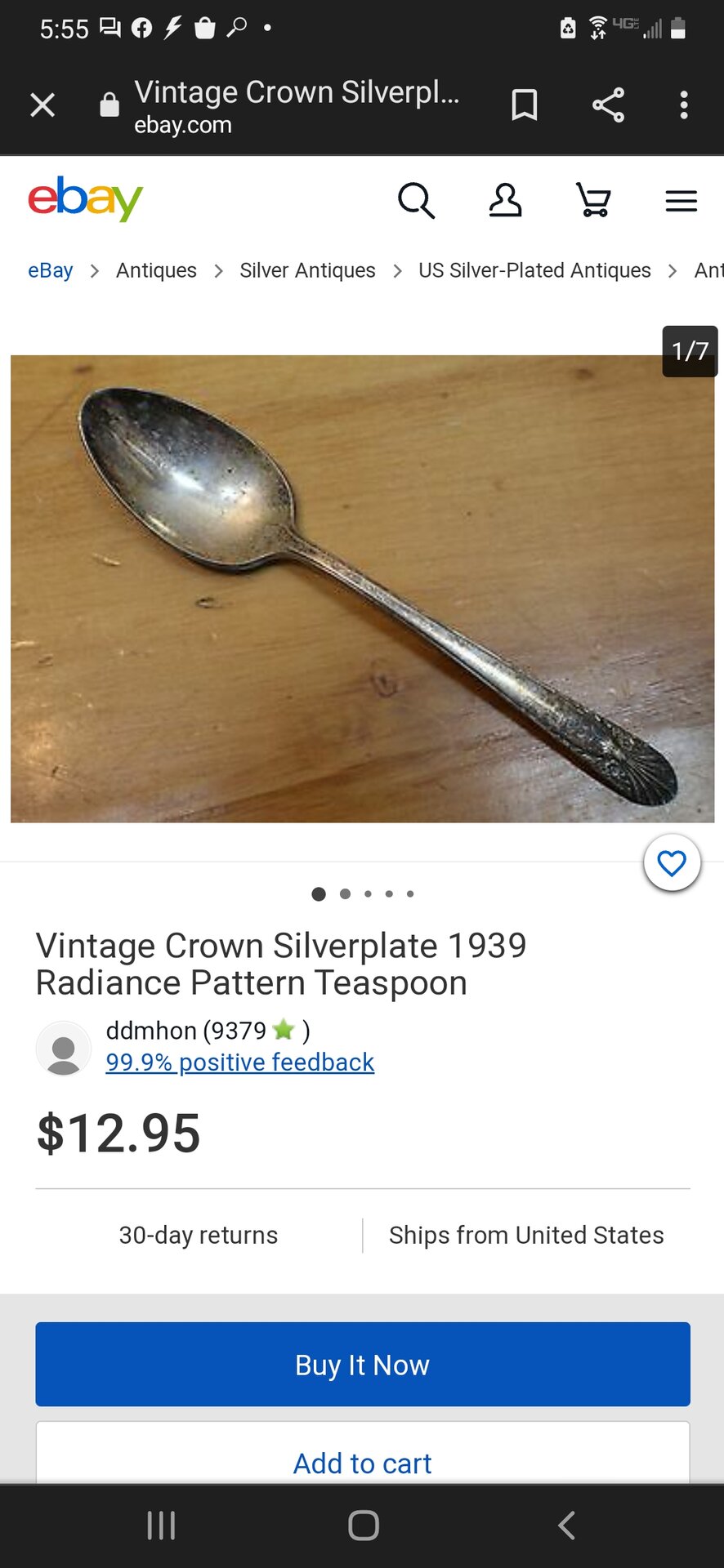The image size is (724, 1568).
Task: View seller's 99.9% positive feedback
Action: (240, 1062)
